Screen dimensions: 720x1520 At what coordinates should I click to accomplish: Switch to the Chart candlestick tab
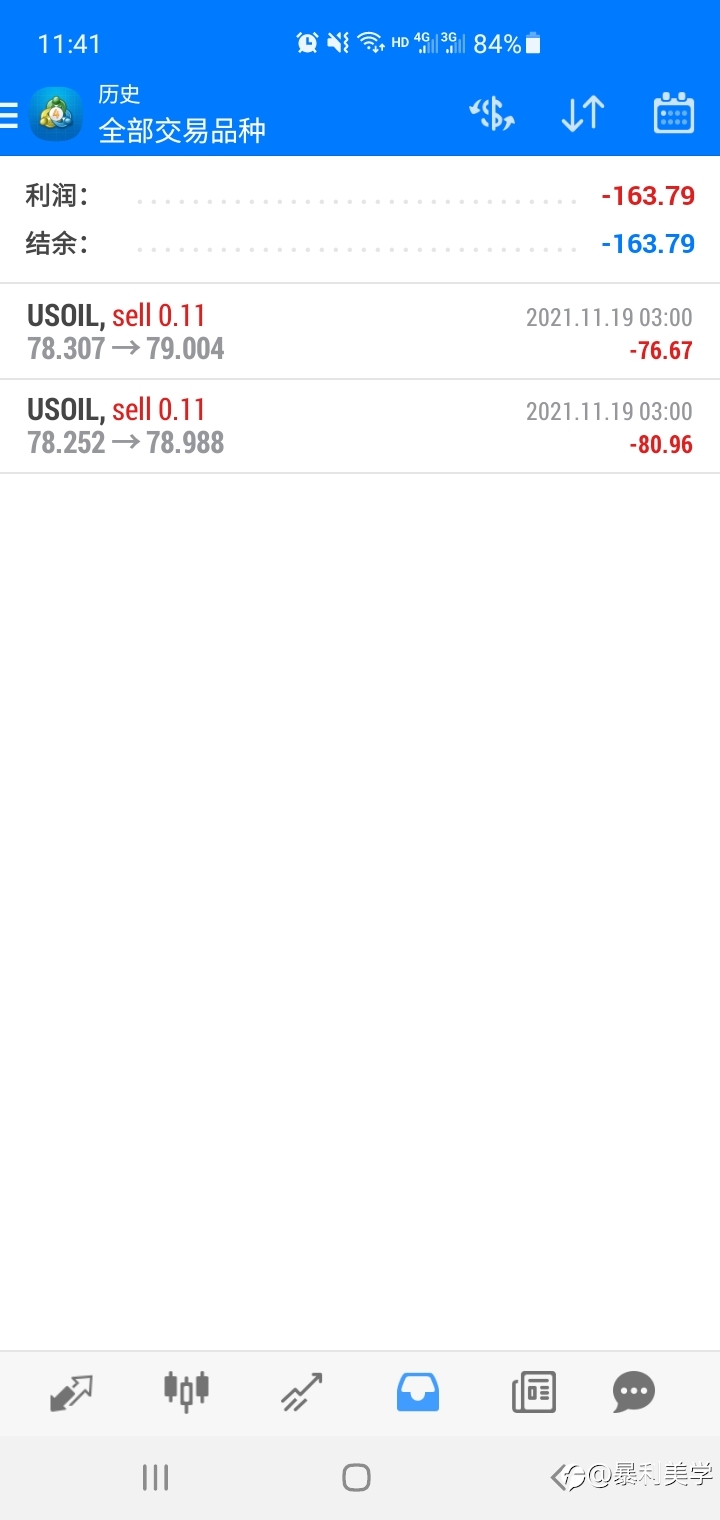coord(187,1390)
